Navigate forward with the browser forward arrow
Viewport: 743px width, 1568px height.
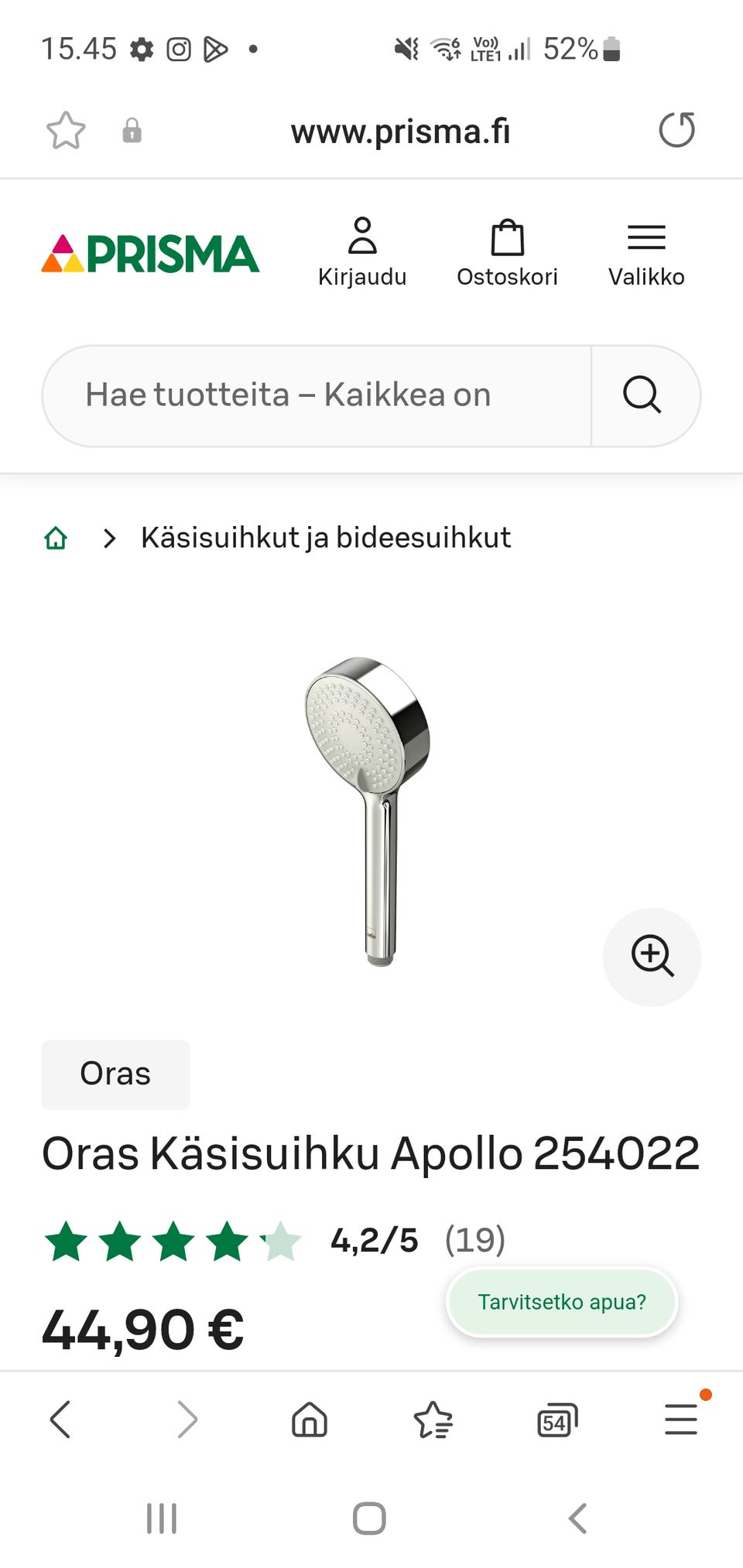tap(186, 1419)
